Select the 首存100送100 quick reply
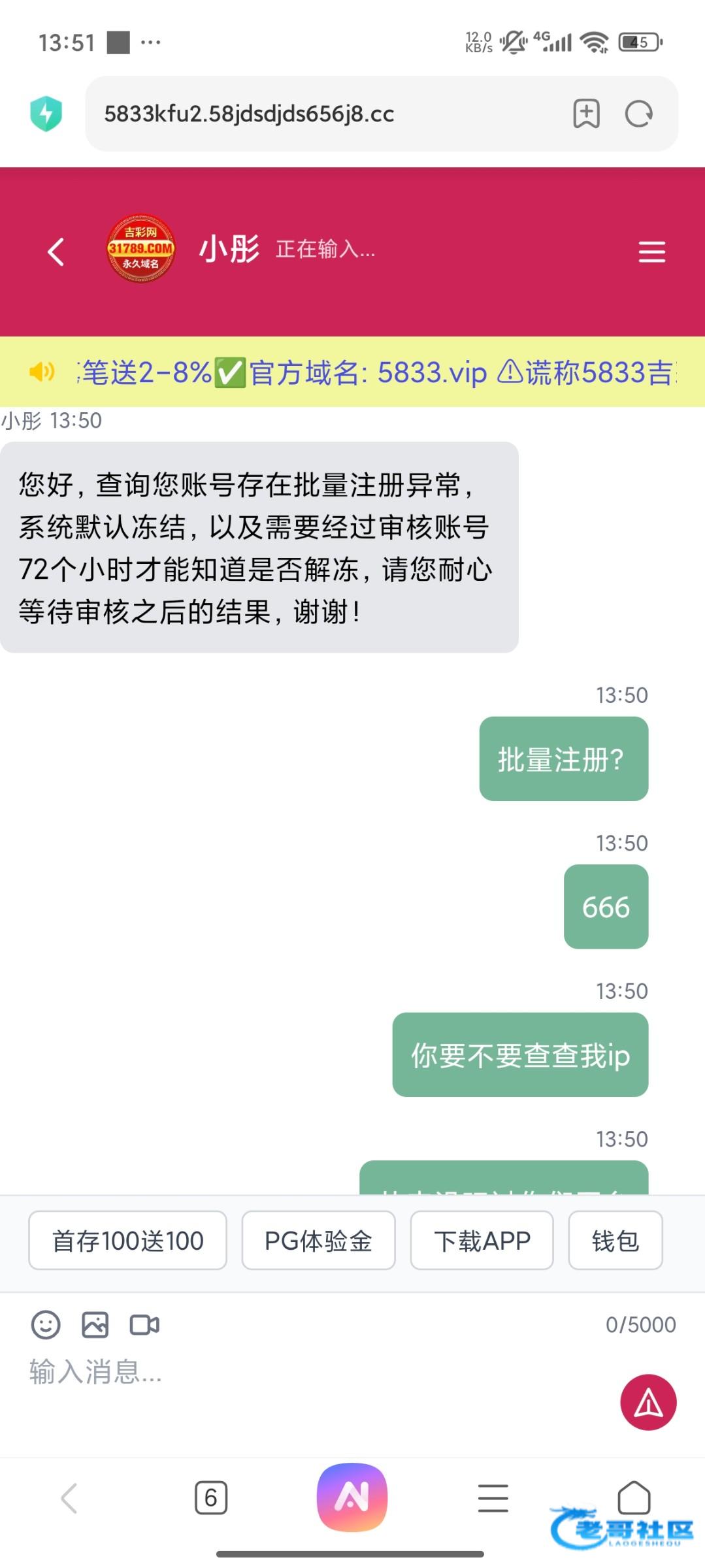The image size is (705, 1568). click(x=127, y=1241)
